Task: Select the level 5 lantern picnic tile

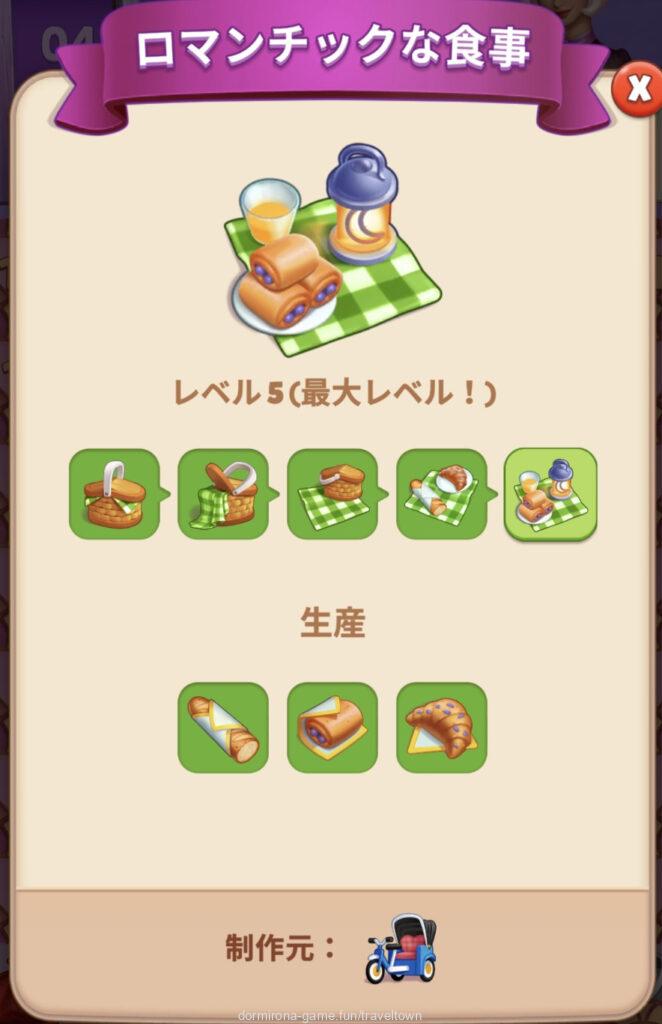Action: pyautogui.click(x=550, y=494)
